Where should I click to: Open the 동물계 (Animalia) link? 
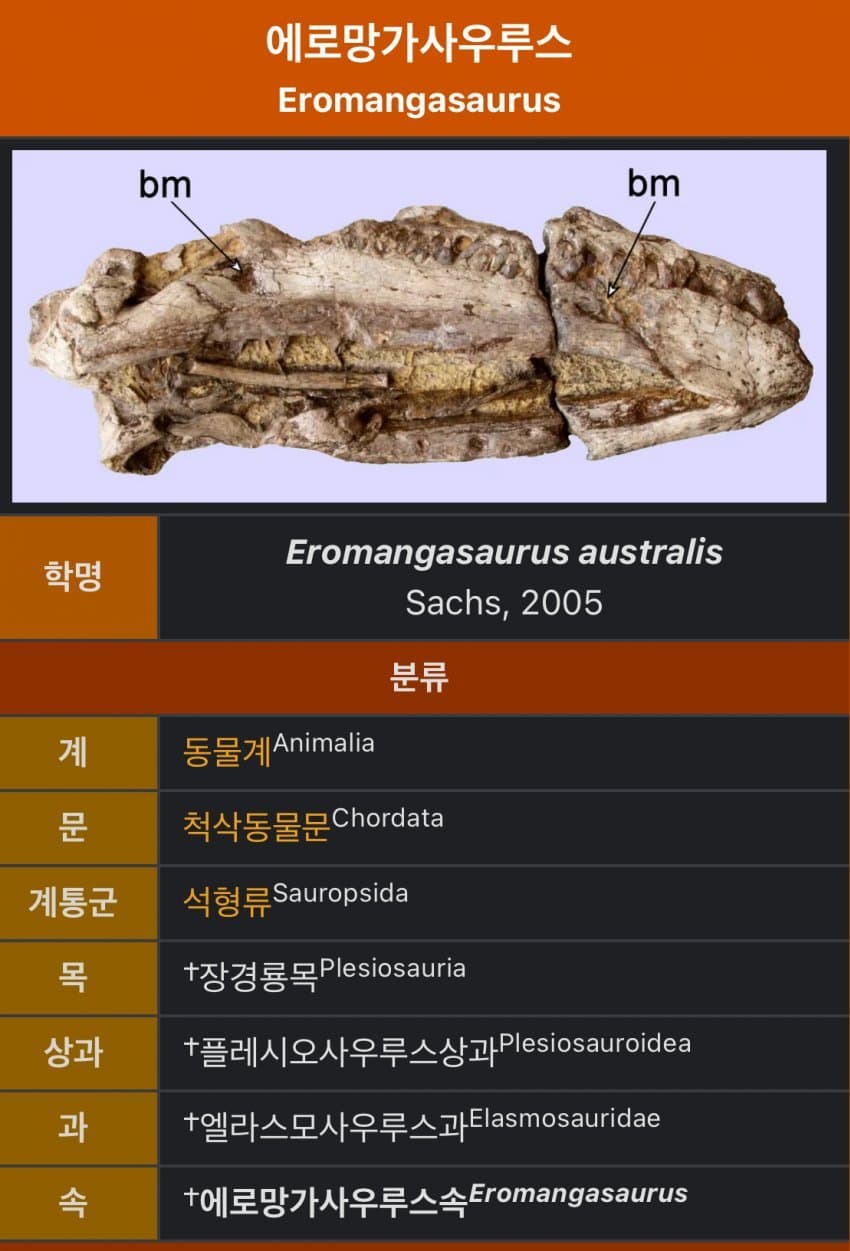pos(228,754)
